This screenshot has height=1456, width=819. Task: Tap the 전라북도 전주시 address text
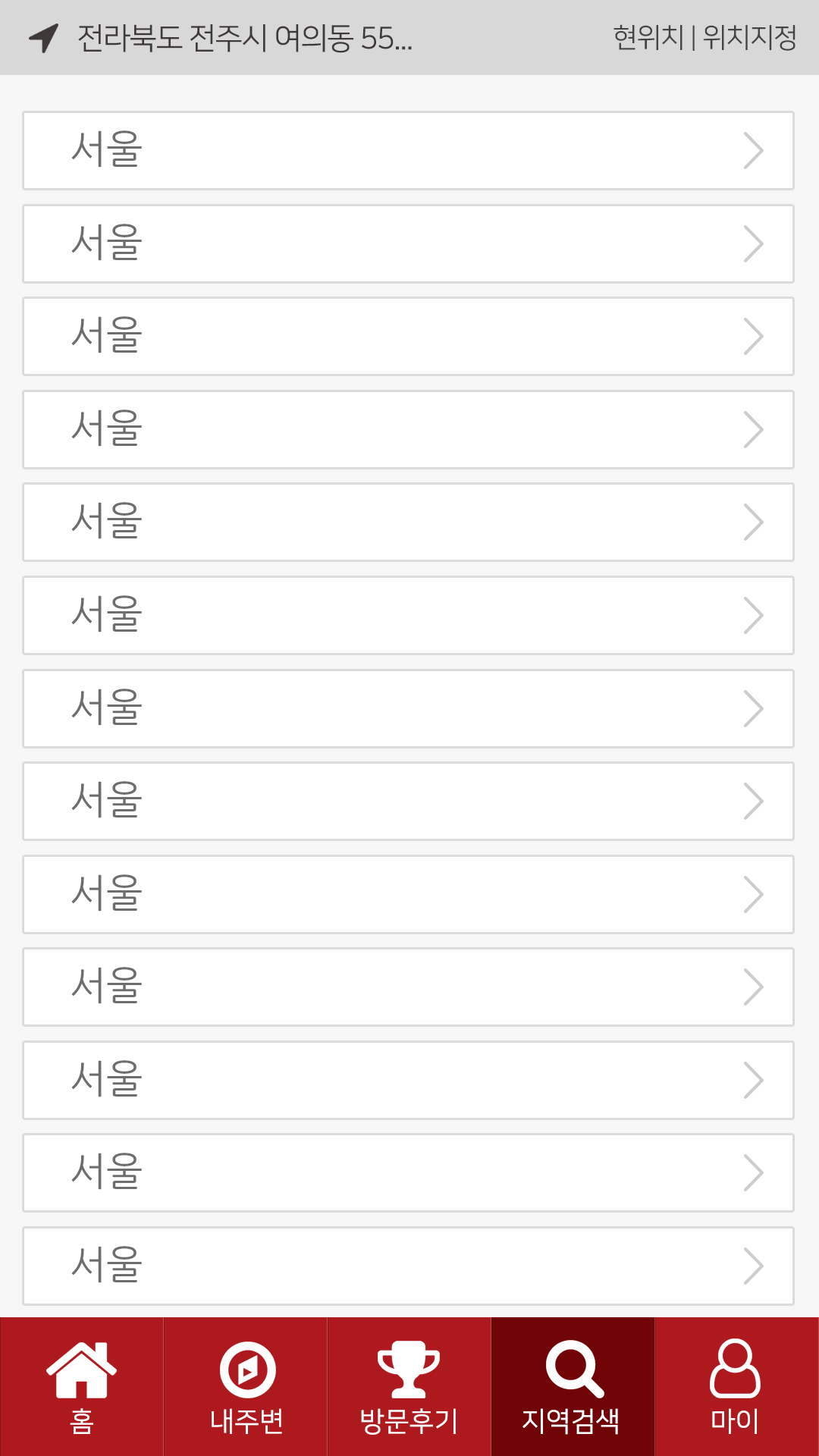tap(245, 38)
